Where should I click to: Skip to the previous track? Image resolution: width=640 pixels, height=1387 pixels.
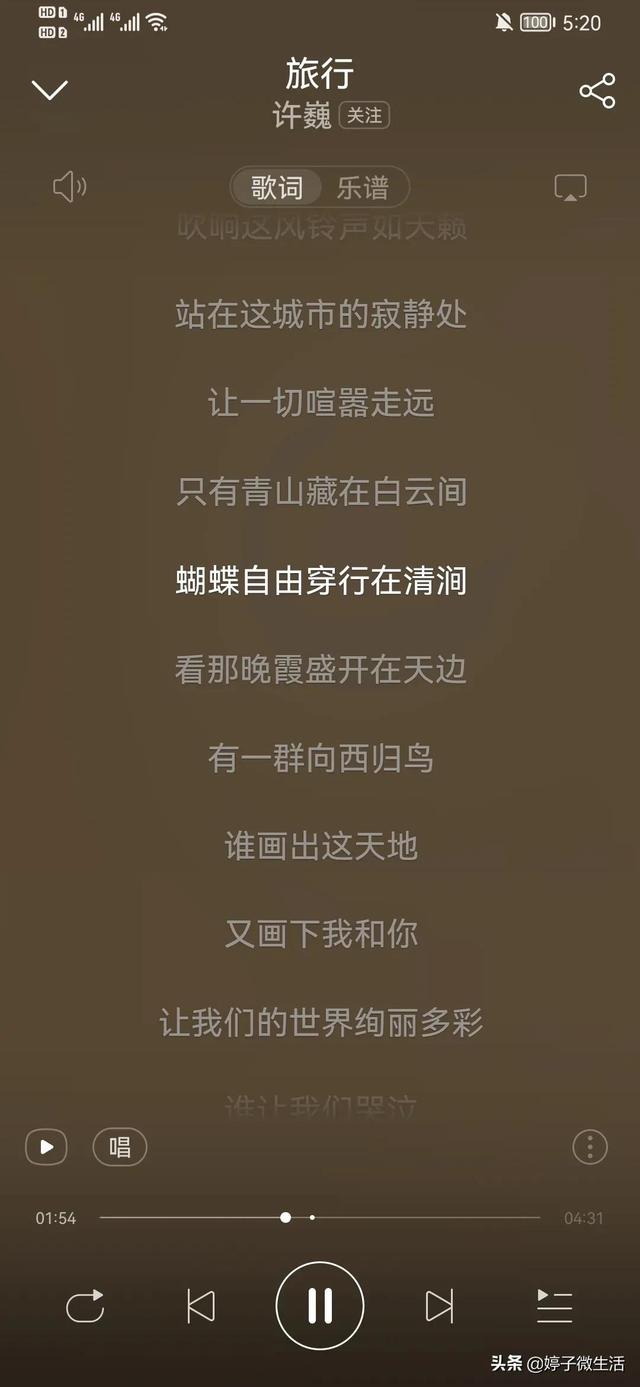tap(201, 1306)
